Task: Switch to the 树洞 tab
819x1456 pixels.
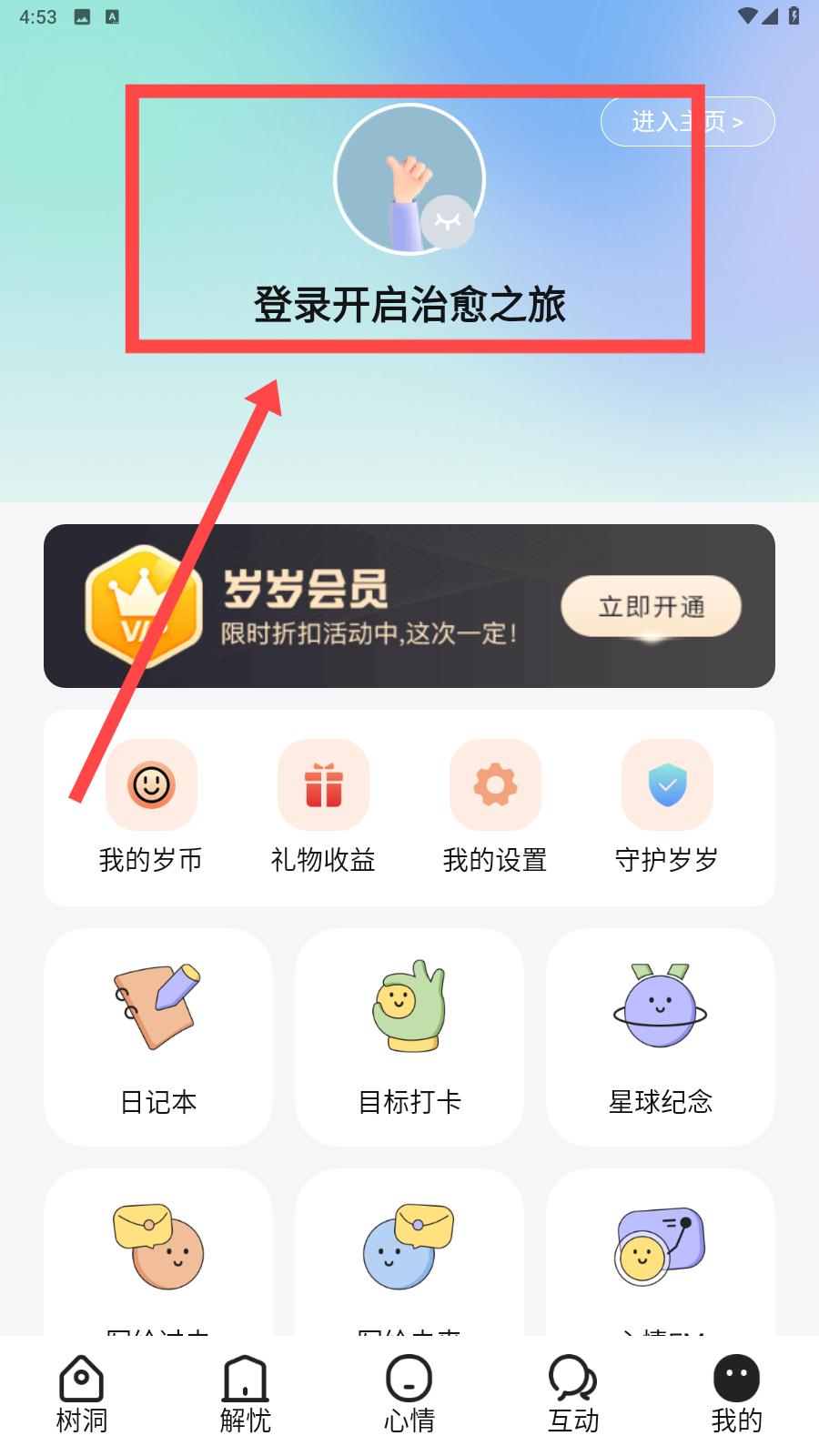Action: (82, 1395)
